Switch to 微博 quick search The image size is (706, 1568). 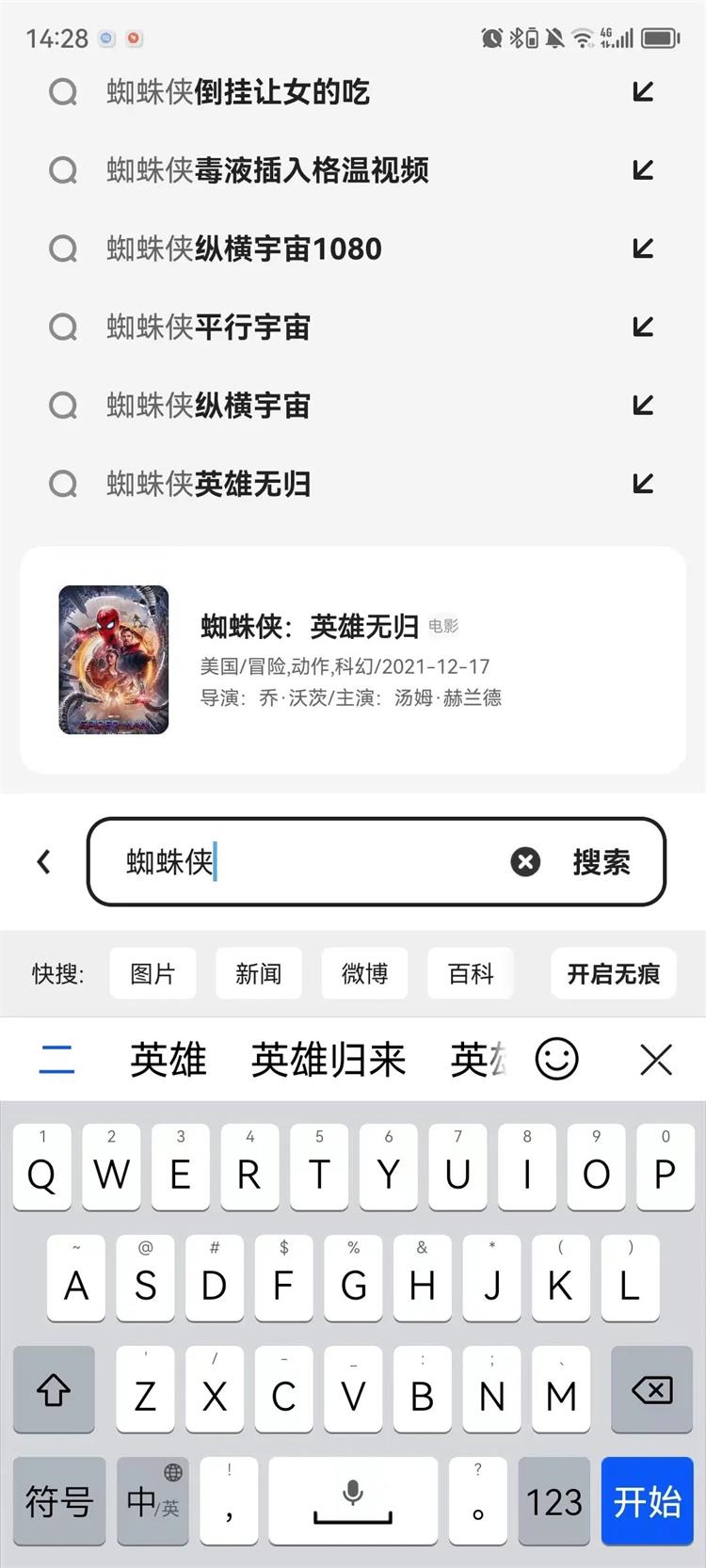point(364,973)
